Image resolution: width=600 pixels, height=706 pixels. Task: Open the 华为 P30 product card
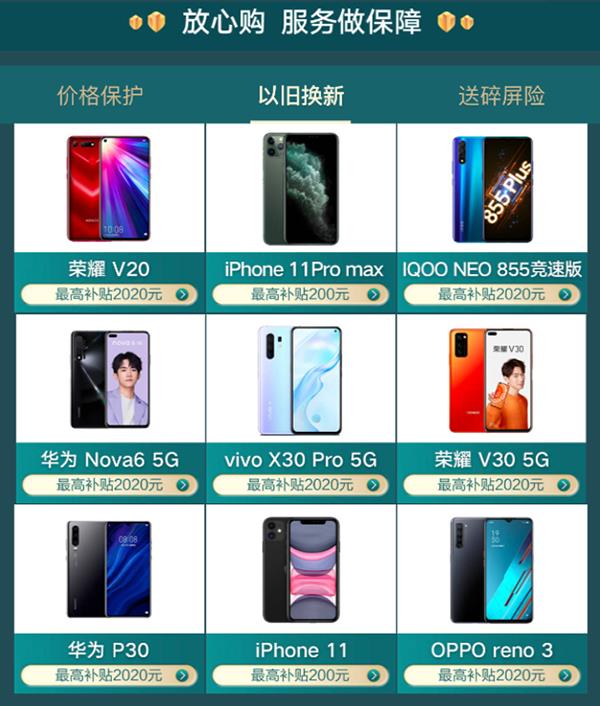coord(109,570)
